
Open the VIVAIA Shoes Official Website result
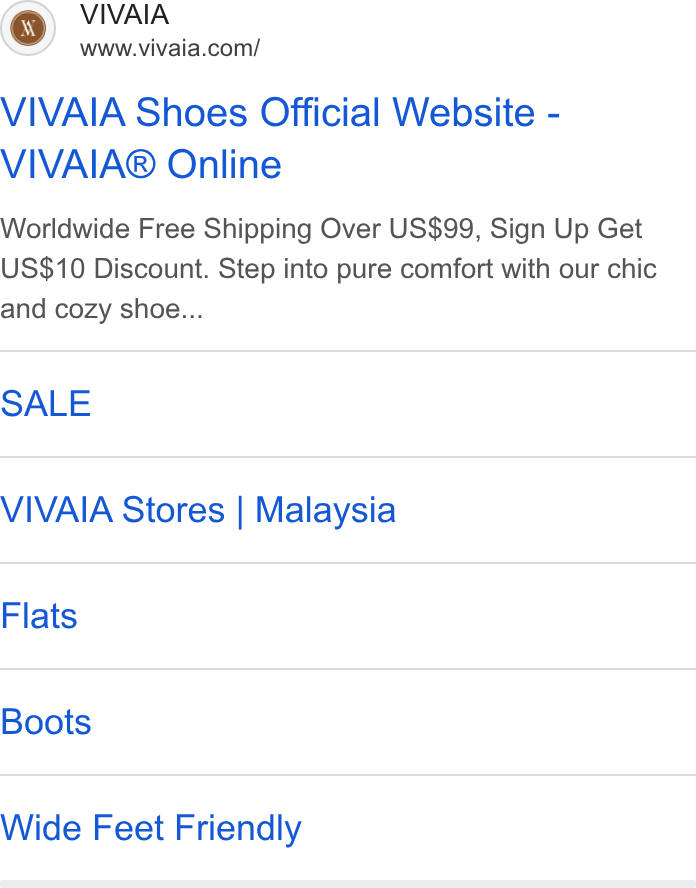click(280, 138)
